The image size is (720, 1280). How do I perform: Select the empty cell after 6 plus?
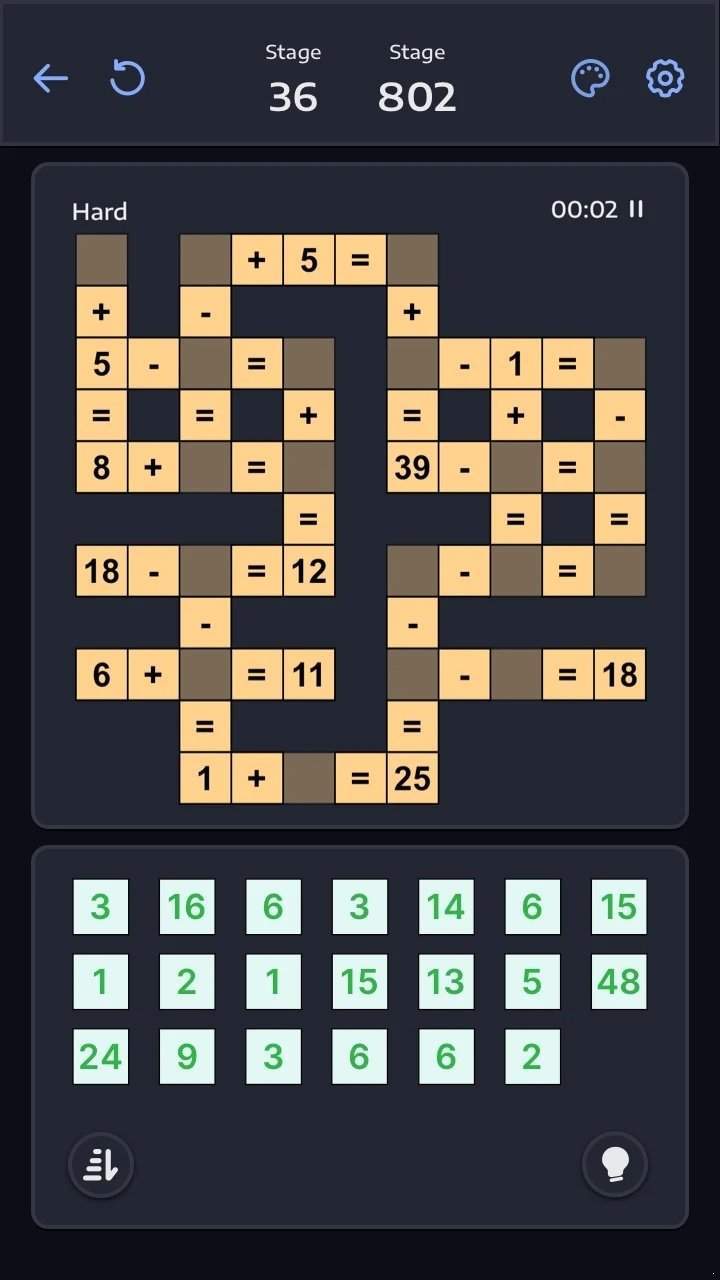pyautogui.click(x=205, y=675)
